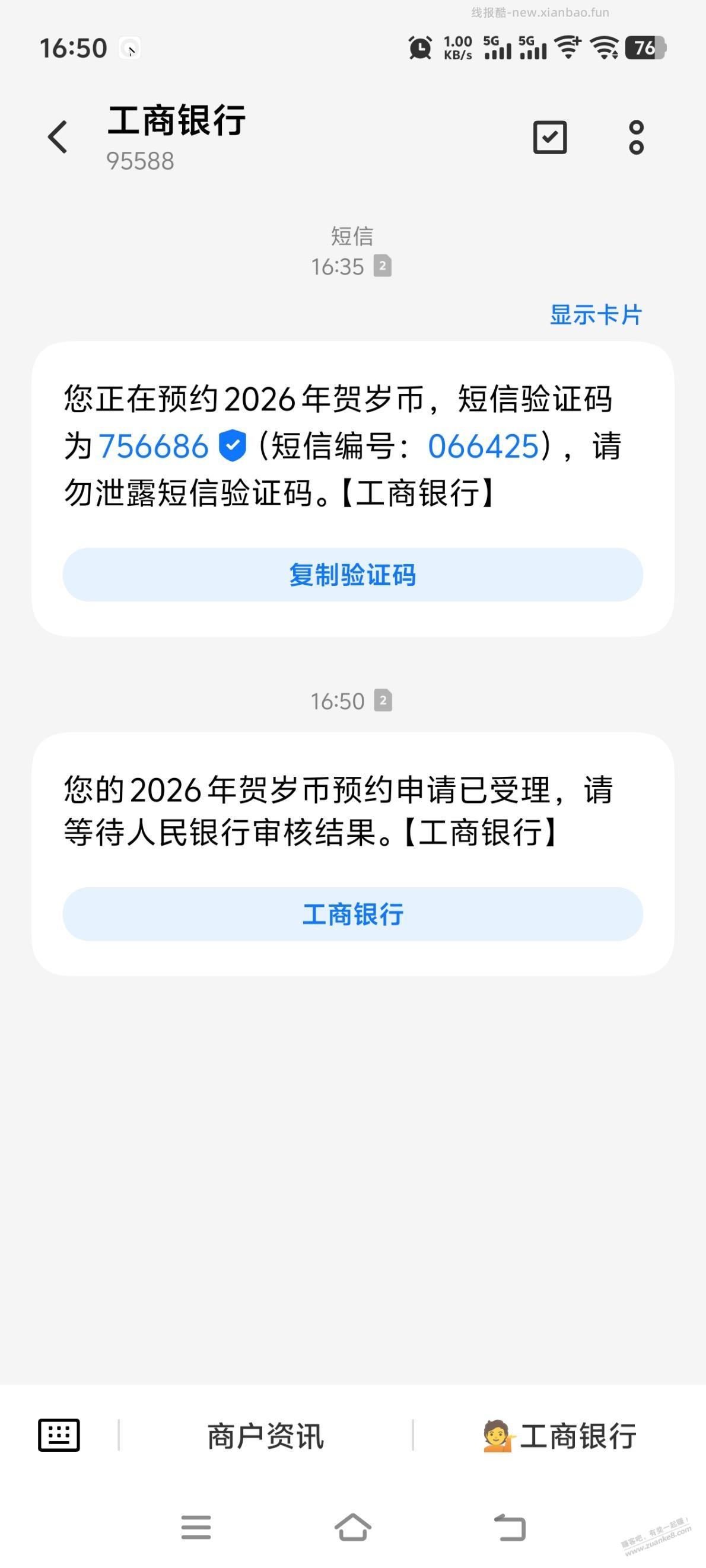Expand the message card via 显示卡片
This screenshot has width=706, height=1568.
tap(596, 314)
